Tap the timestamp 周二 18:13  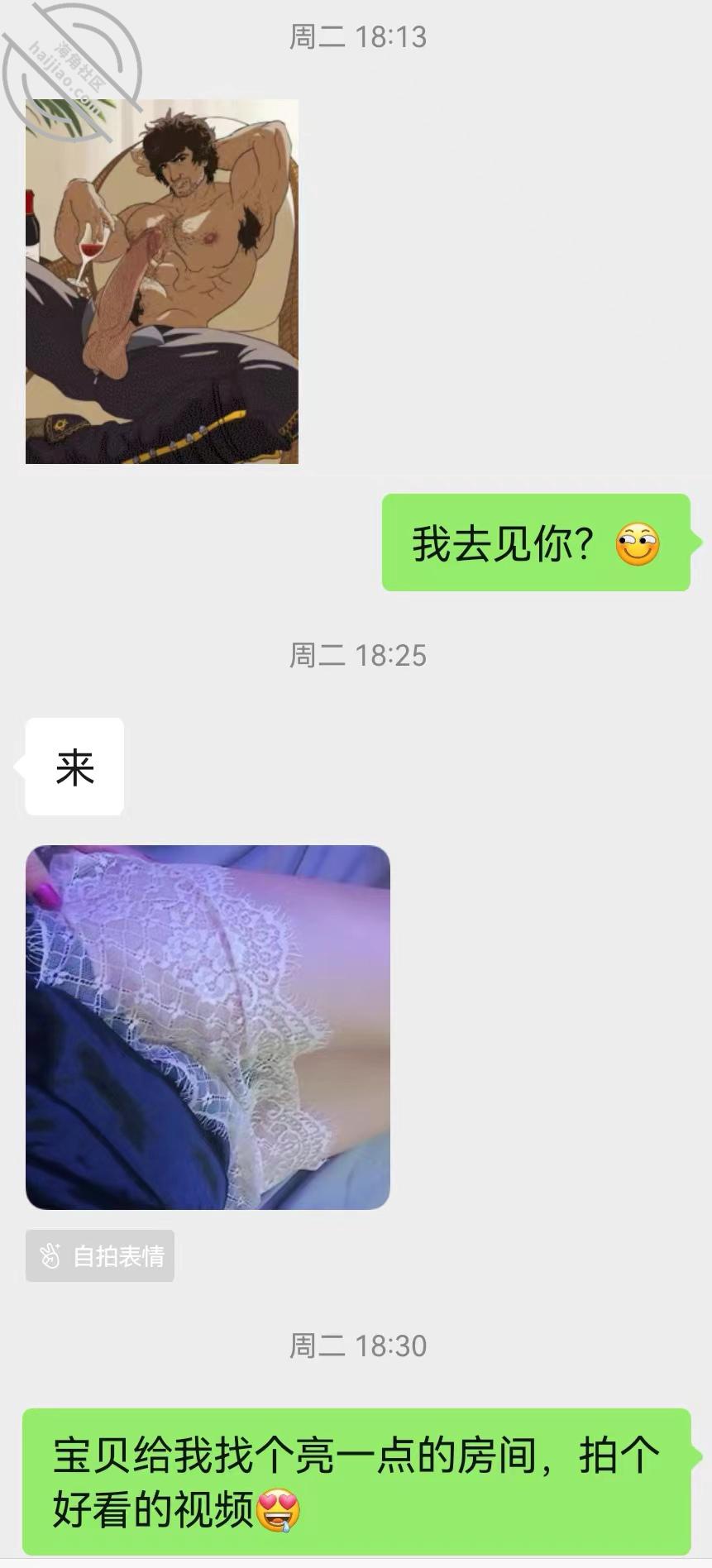(x=356, y=36)
